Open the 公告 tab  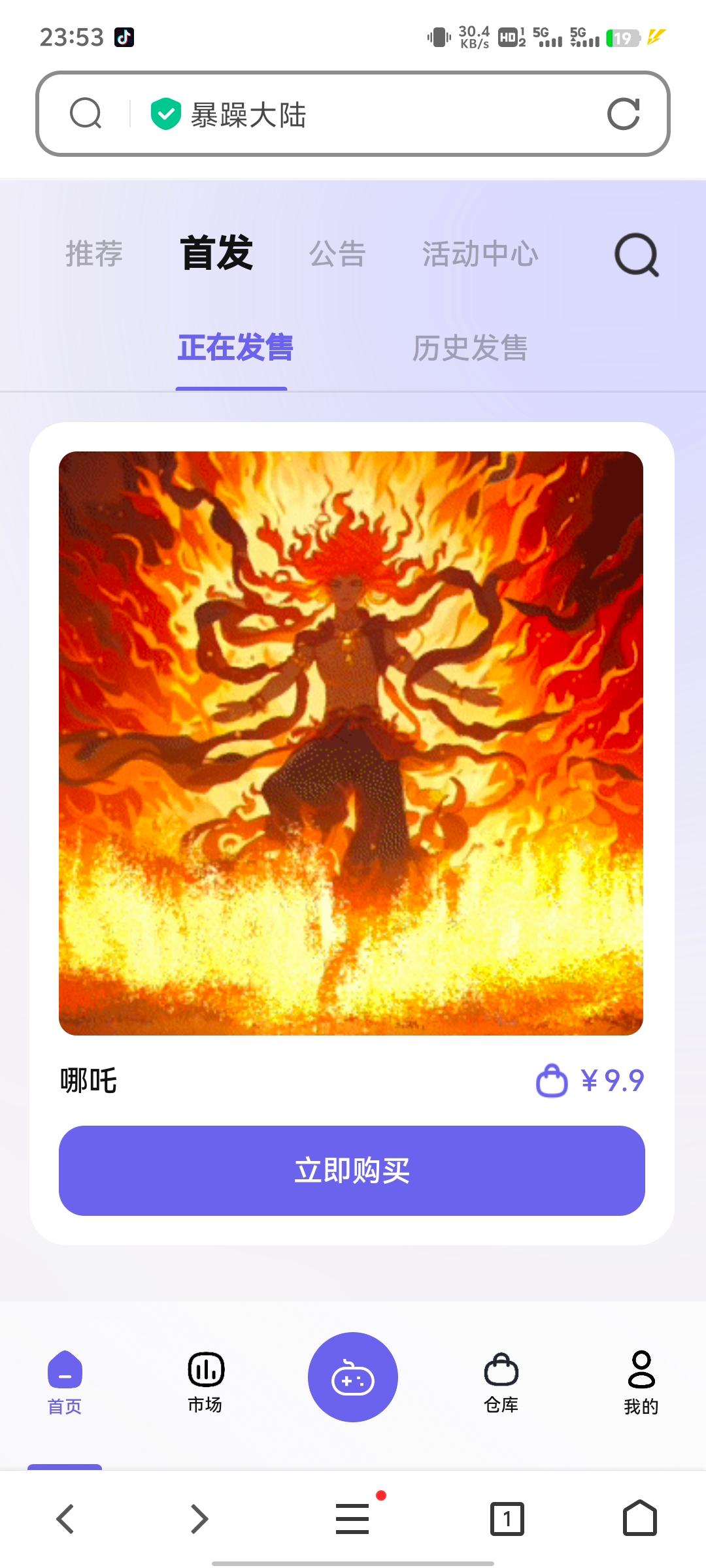337,253
